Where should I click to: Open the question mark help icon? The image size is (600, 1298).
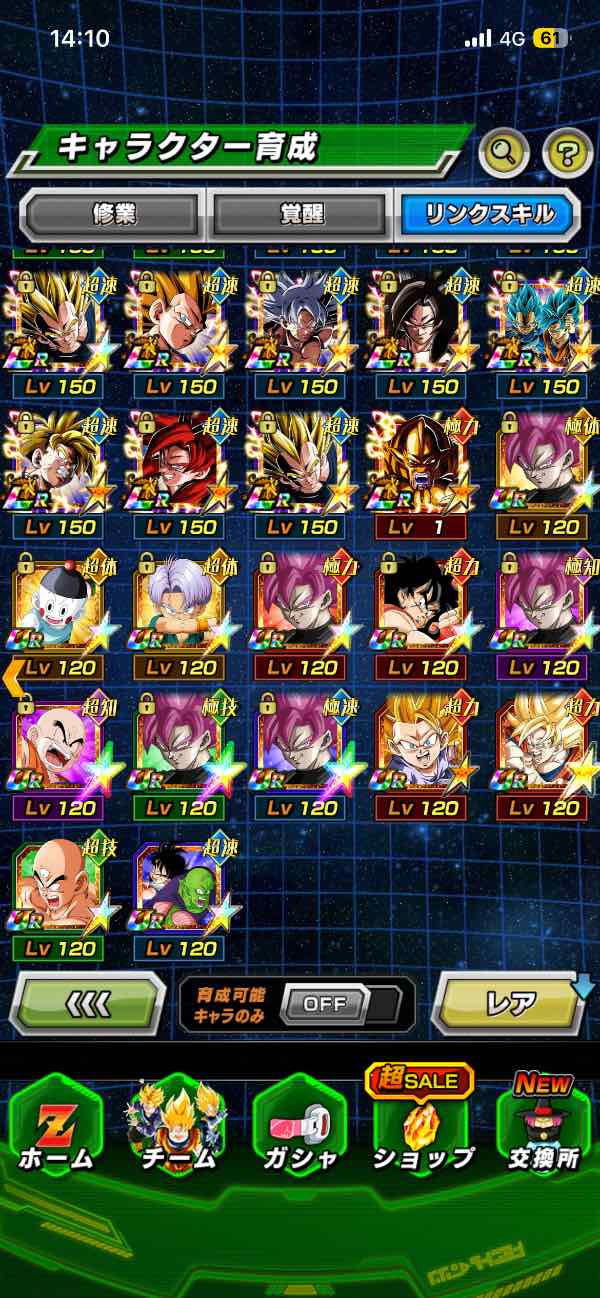[x=567, y=153]
